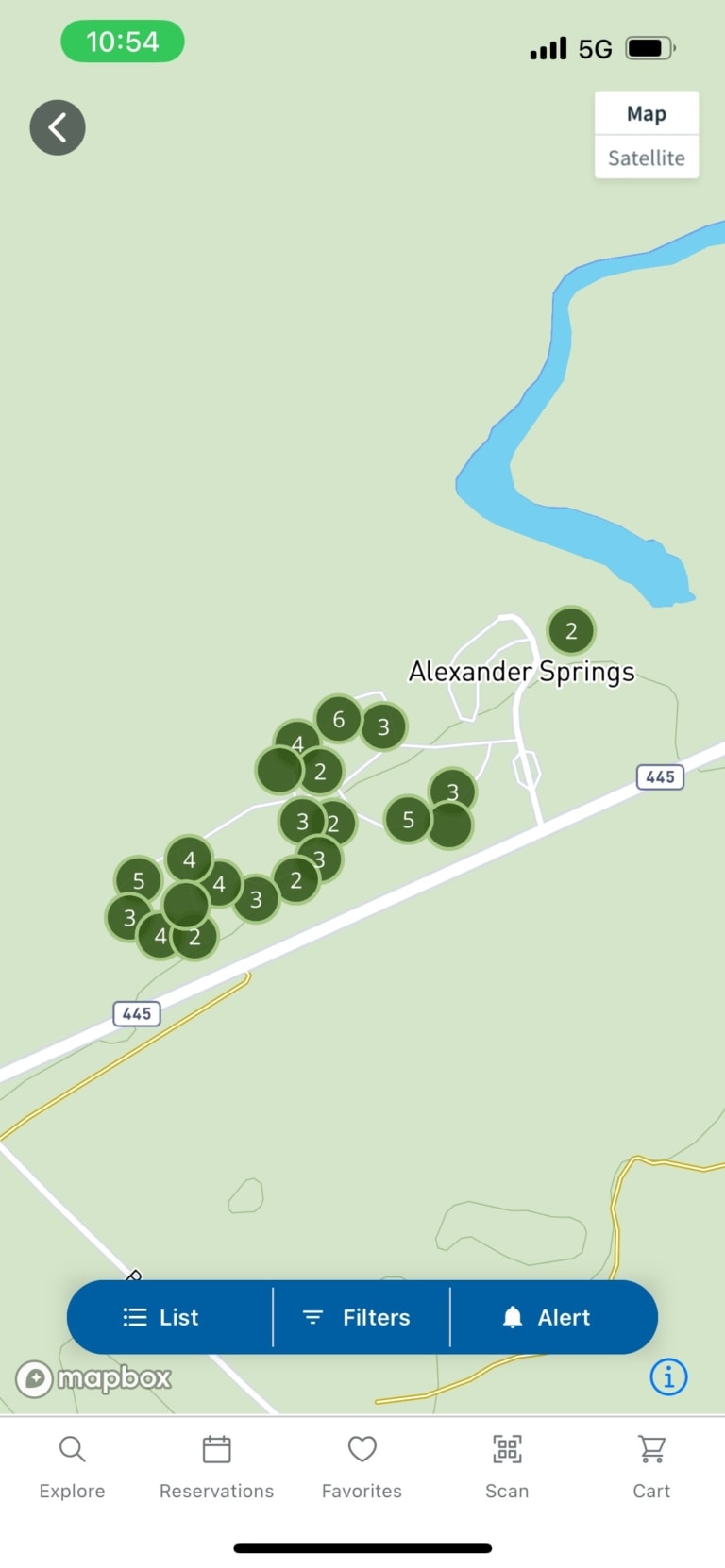Expand the lone cluster of 2 near Alexander Springs
Viewport: 725px width, 1568px height.
570,630
